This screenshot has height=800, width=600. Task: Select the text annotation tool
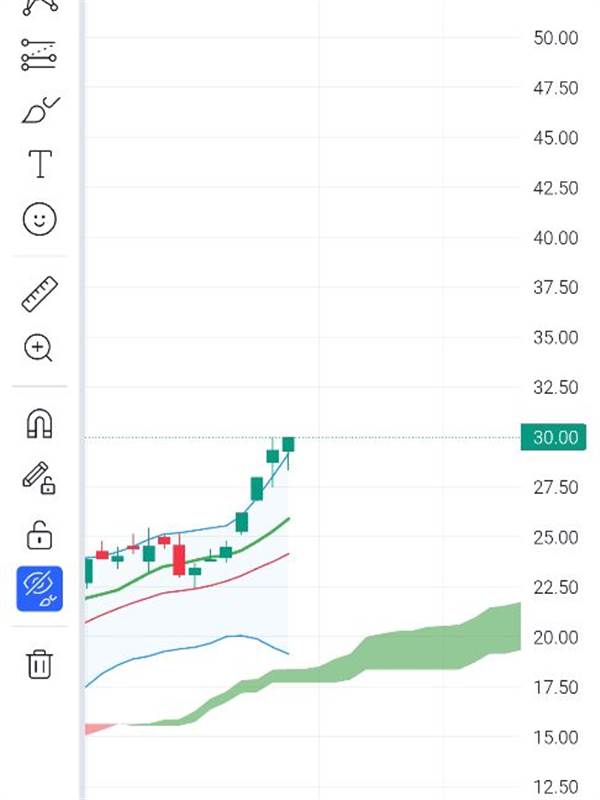click(40, 164)
